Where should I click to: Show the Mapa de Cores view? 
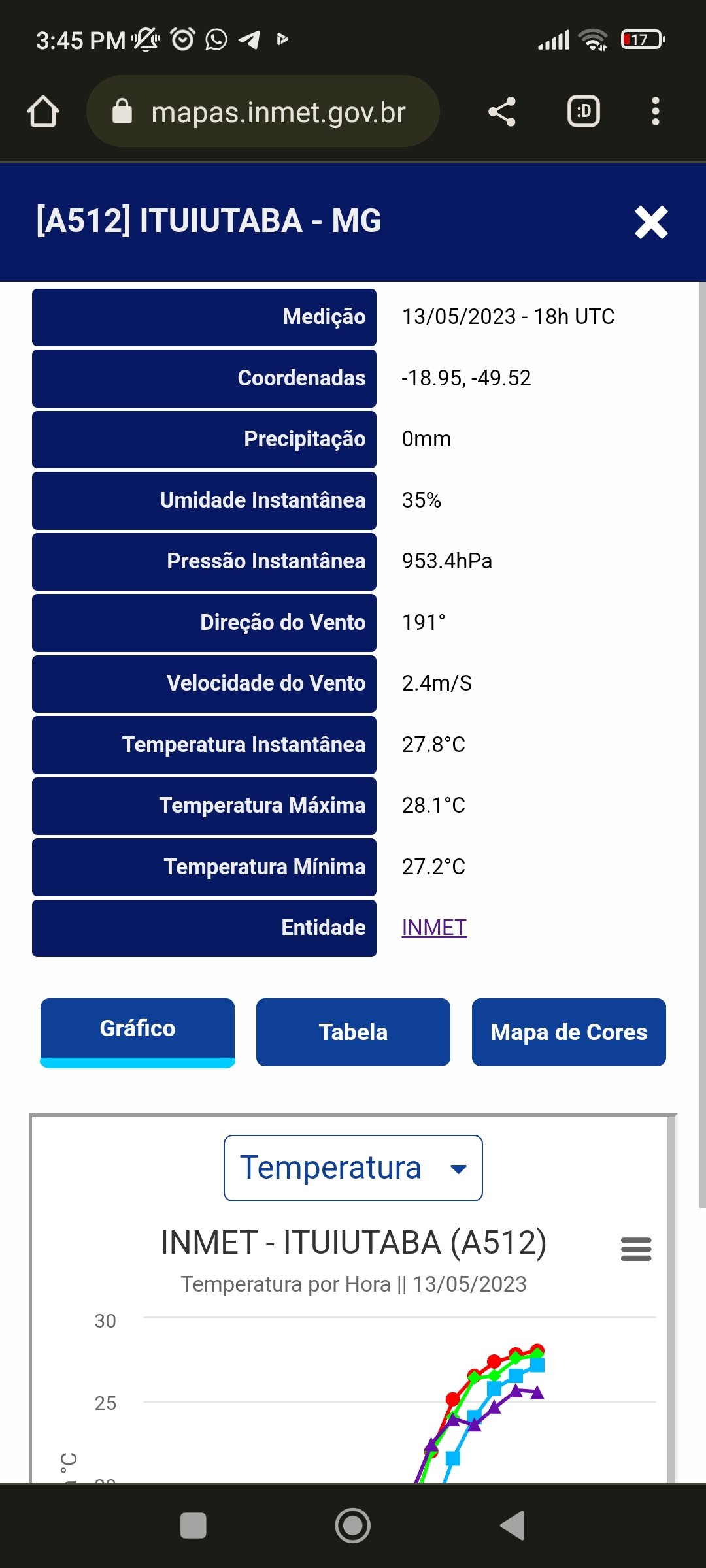(569, 1032)
